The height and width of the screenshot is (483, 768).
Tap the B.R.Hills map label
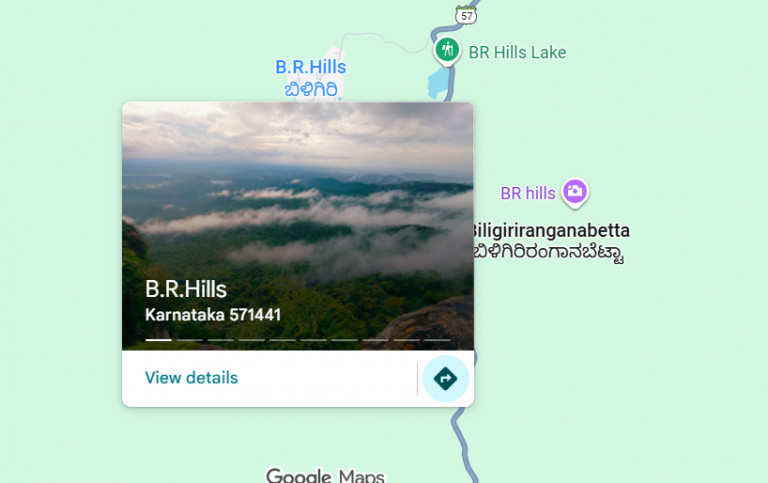tap(310, 68)
